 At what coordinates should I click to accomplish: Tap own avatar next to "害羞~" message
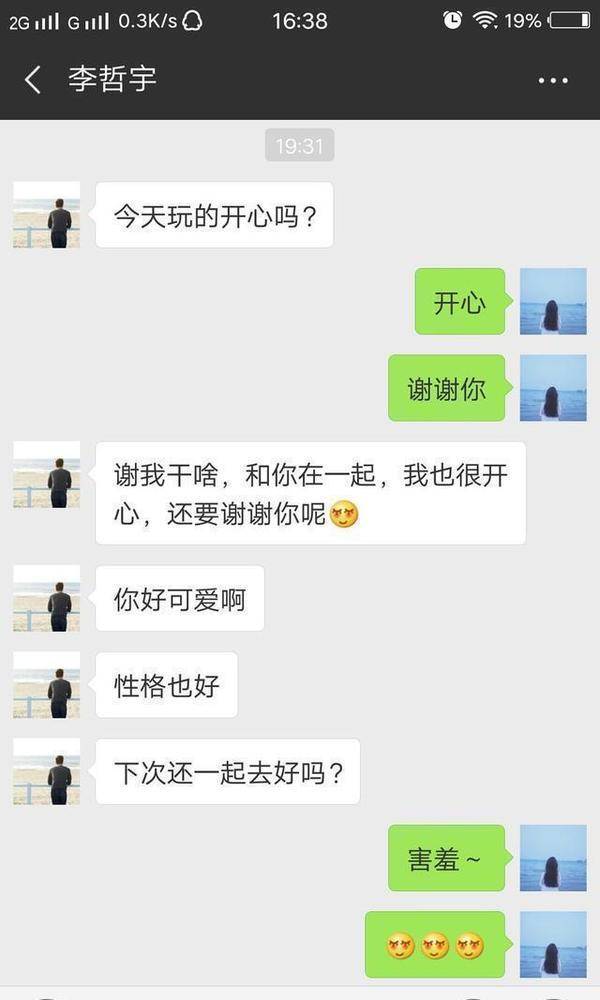pos(553,858)
